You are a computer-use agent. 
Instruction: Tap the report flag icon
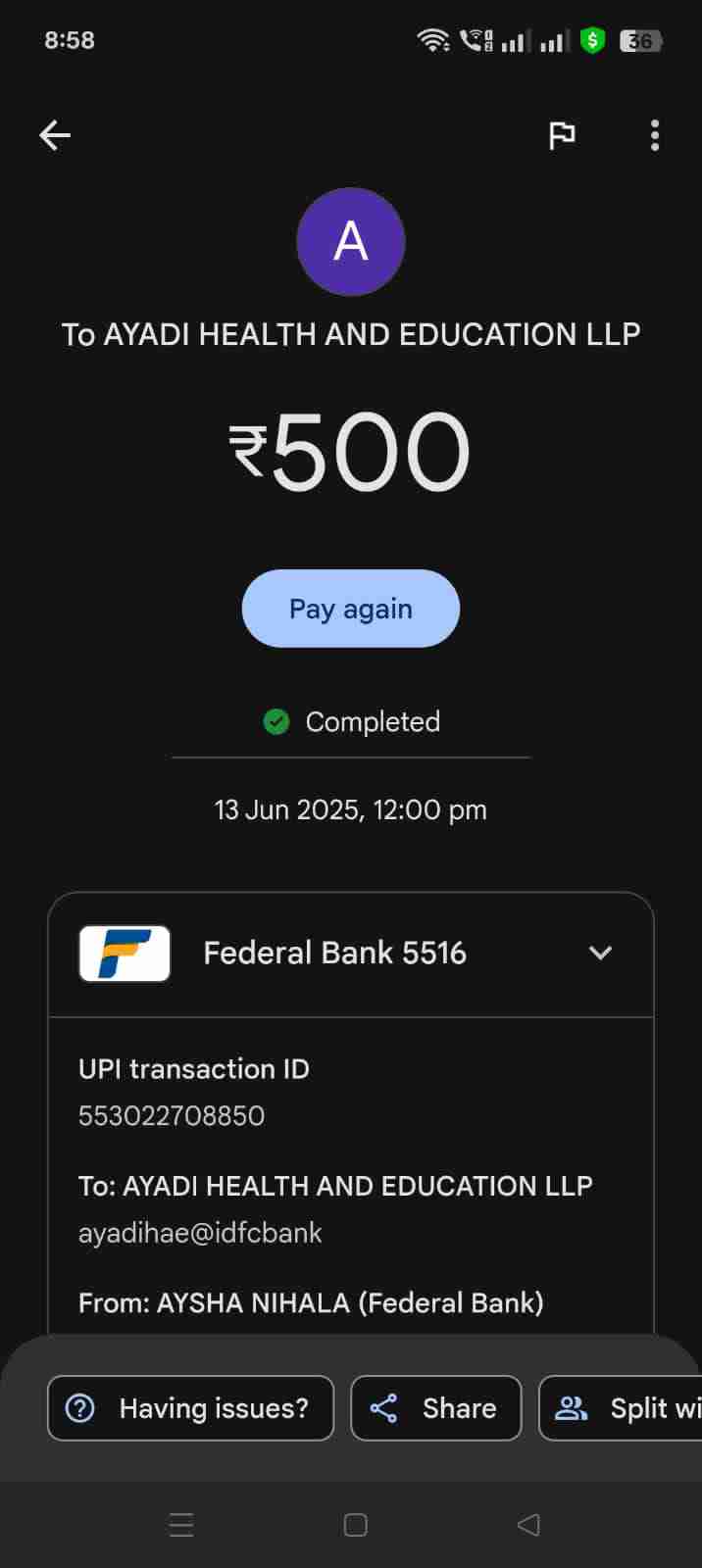pyautogui.click(x=562, y=135)
